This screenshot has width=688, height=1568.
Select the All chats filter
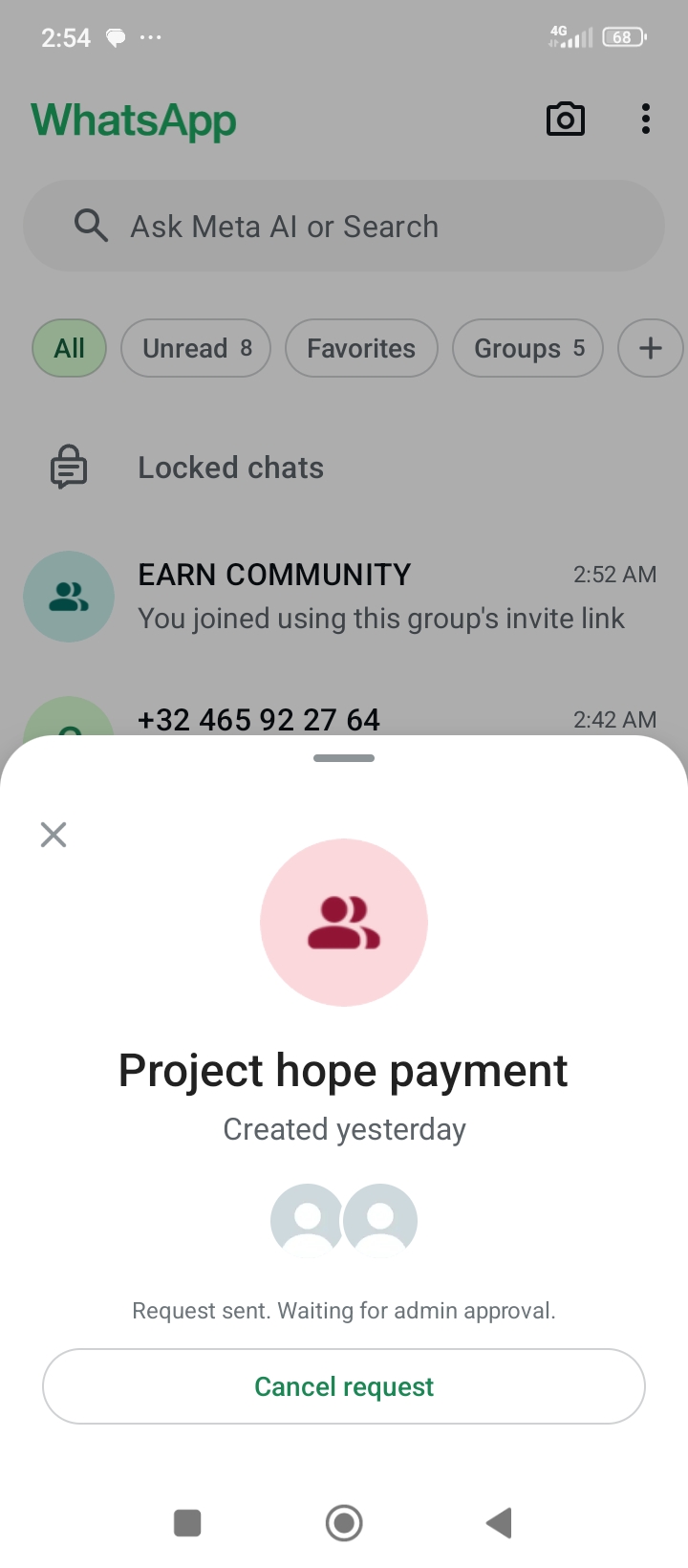click(x=69, y=348)
